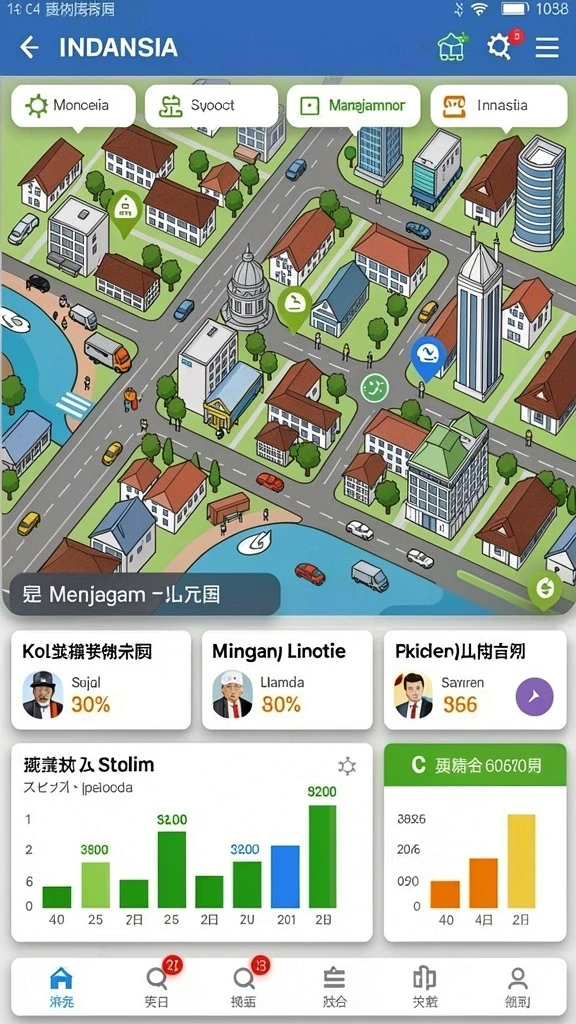Image resolution: width=576 pixels, height=1024 pixels.
Task: Open the Sojal 30% card
Action: (x=101, y=679)
